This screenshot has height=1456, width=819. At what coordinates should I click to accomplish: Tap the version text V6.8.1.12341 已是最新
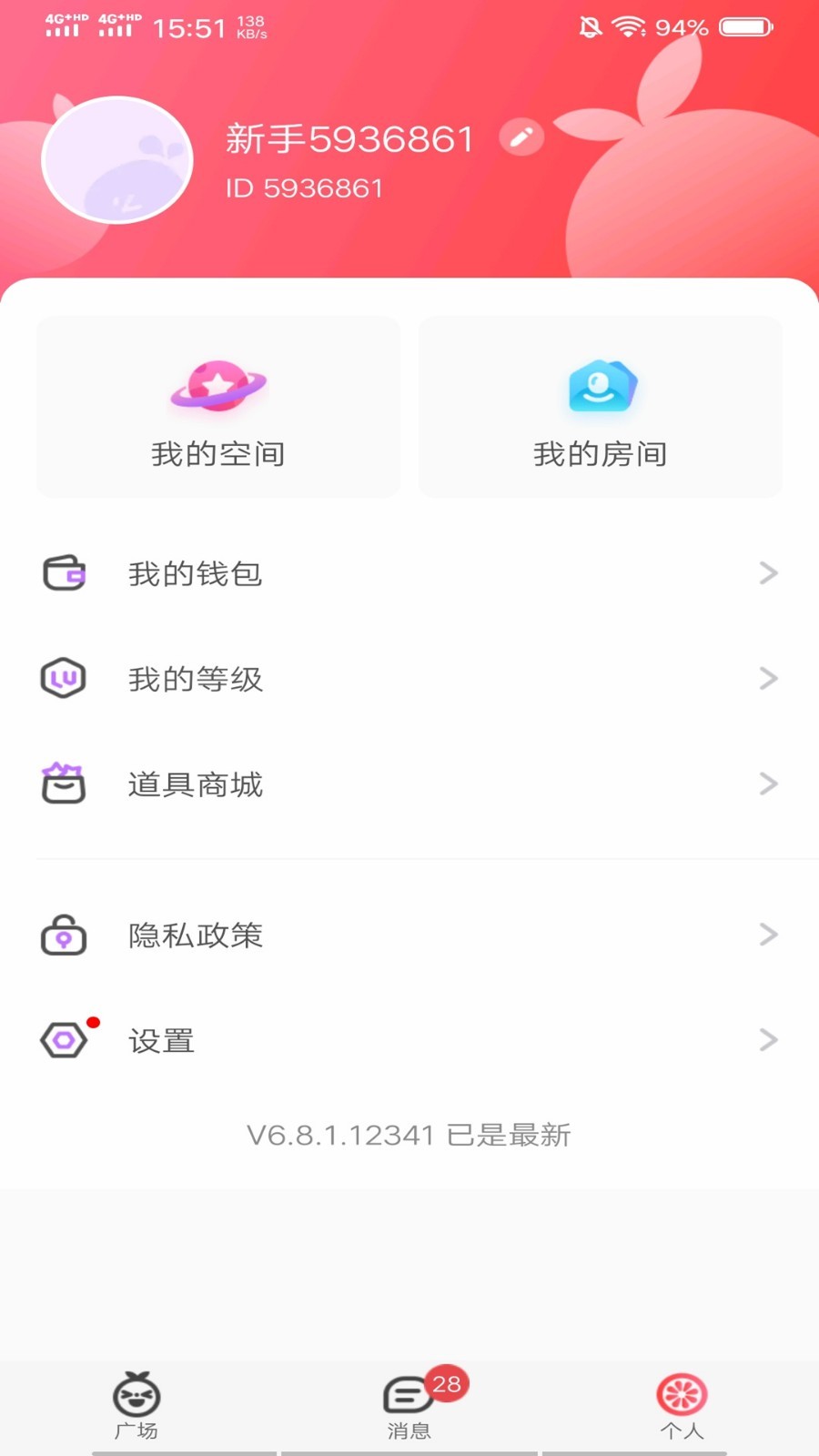pyautogui.click(x=409, y=1135)
